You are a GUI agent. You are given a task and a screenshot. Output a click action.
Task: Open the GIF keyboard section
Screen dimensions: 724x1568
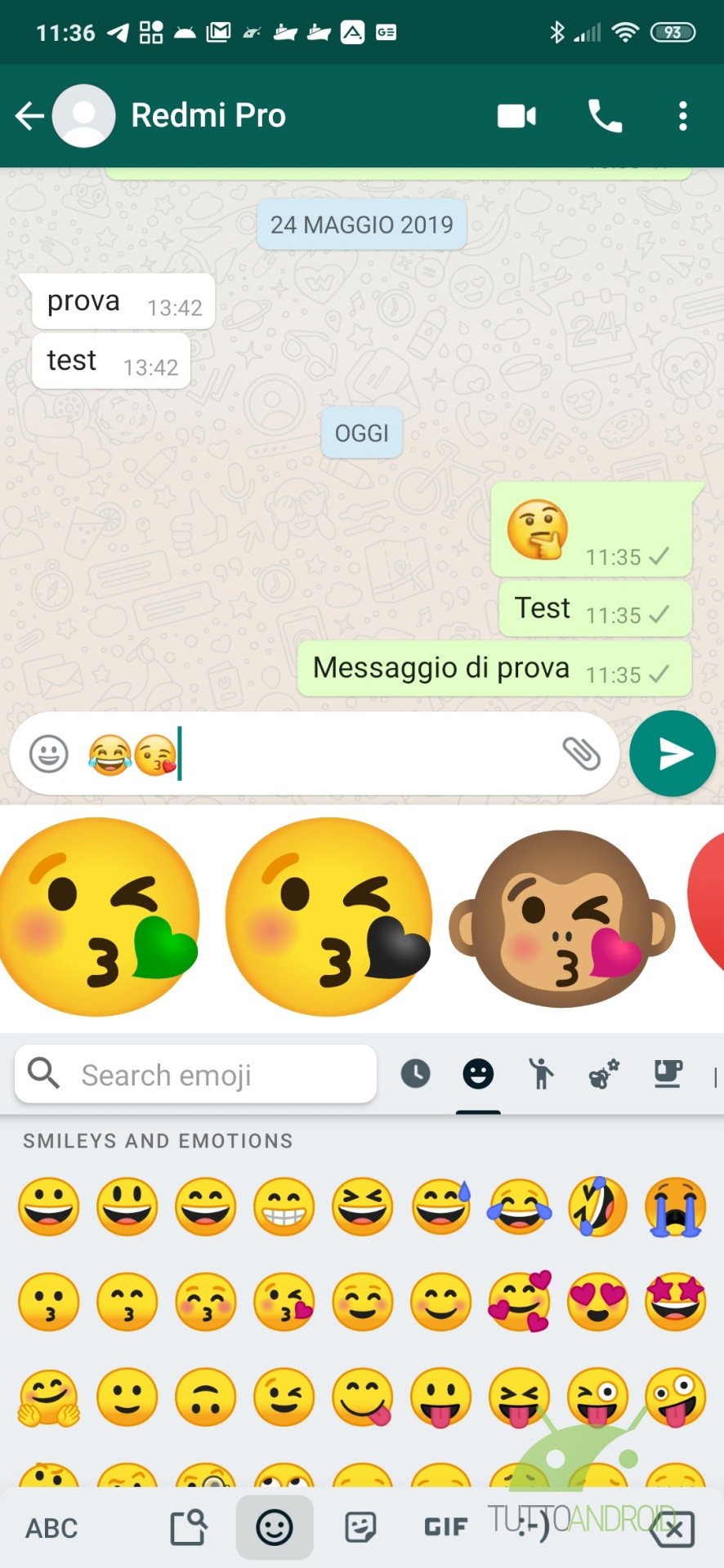[x=445, y=1528]
